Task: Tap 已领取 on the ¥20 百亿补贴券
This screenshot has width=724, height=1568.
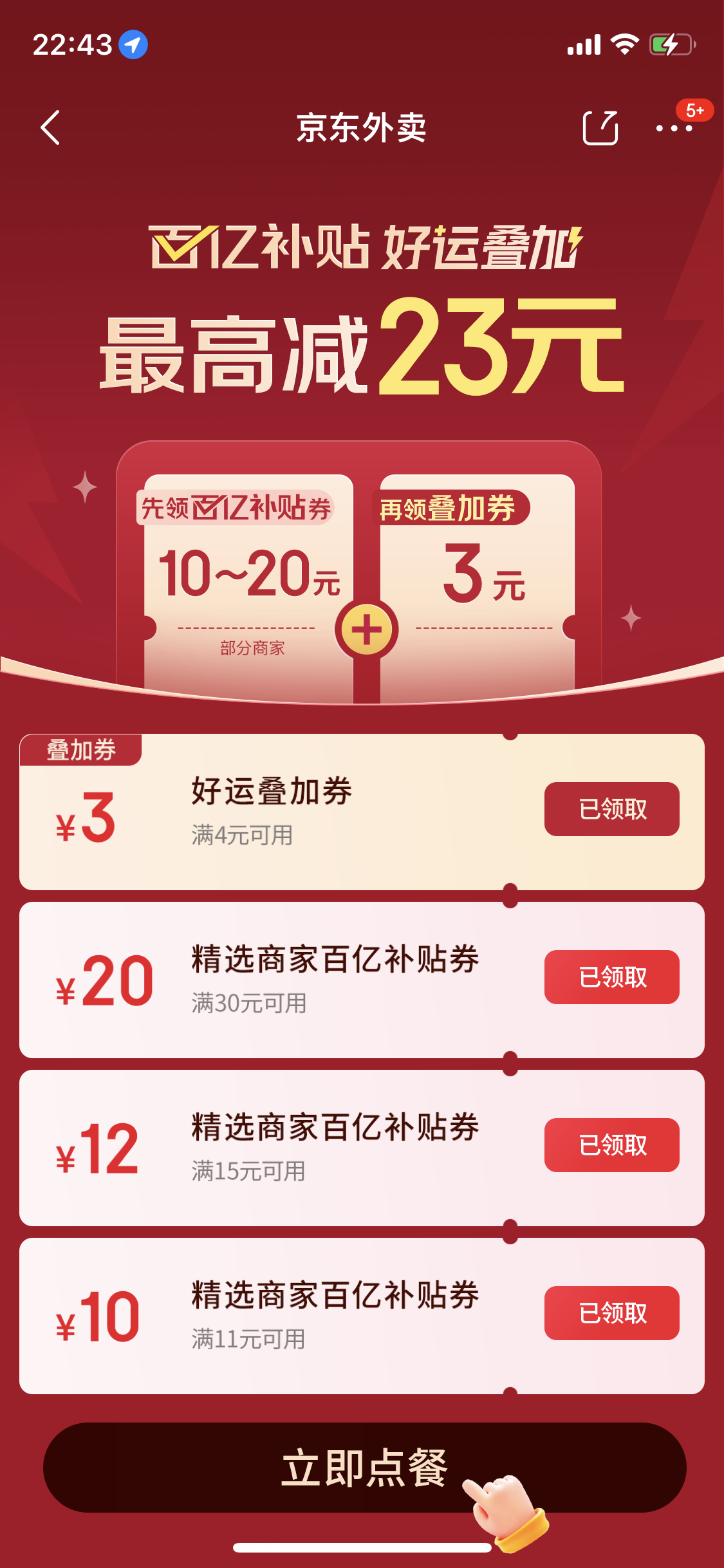Action: pos(612,977)
